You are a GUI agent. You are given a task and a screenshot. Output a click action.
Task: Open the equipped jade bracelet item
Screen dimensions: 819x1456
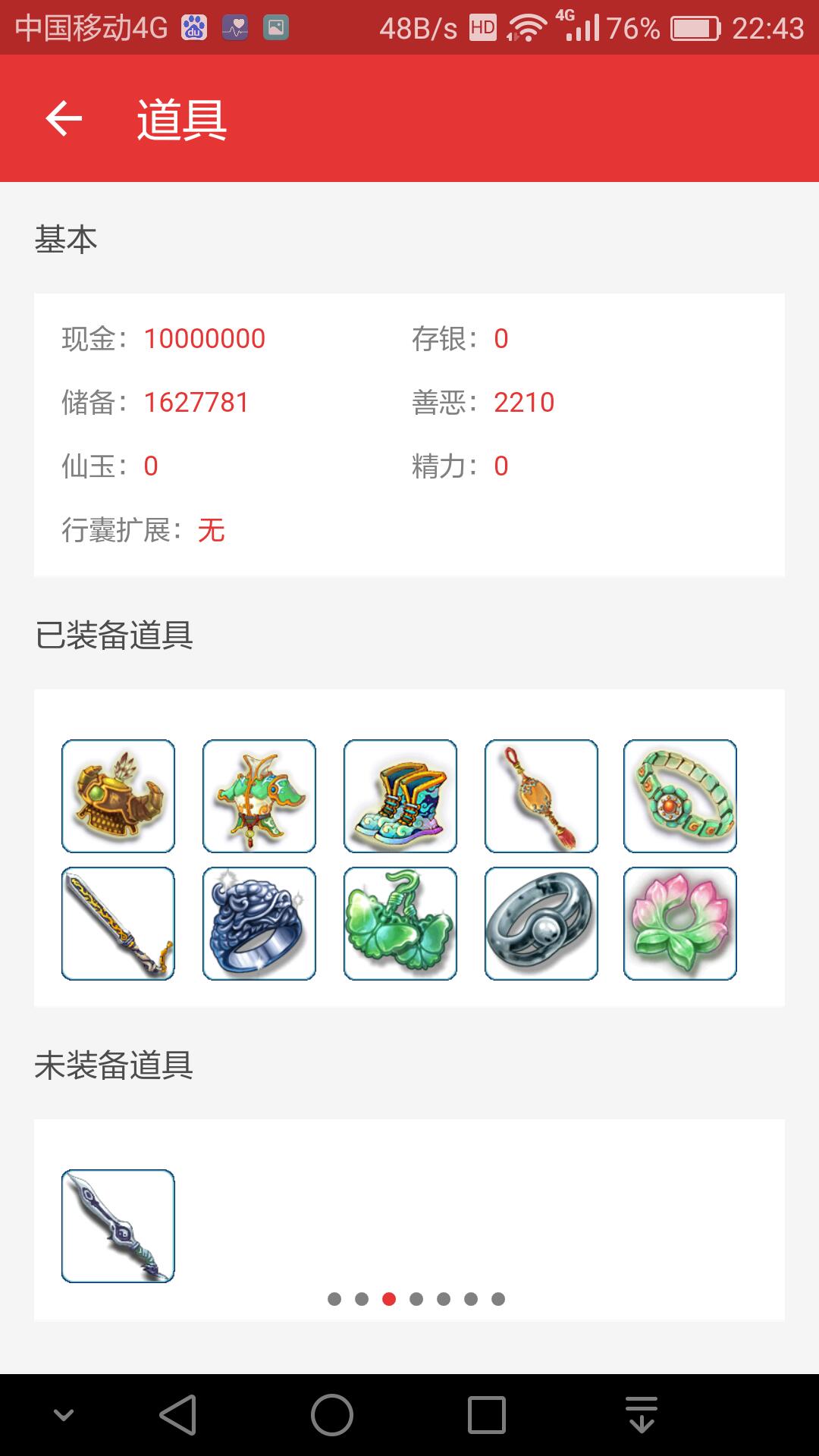(x=680, y=796)
